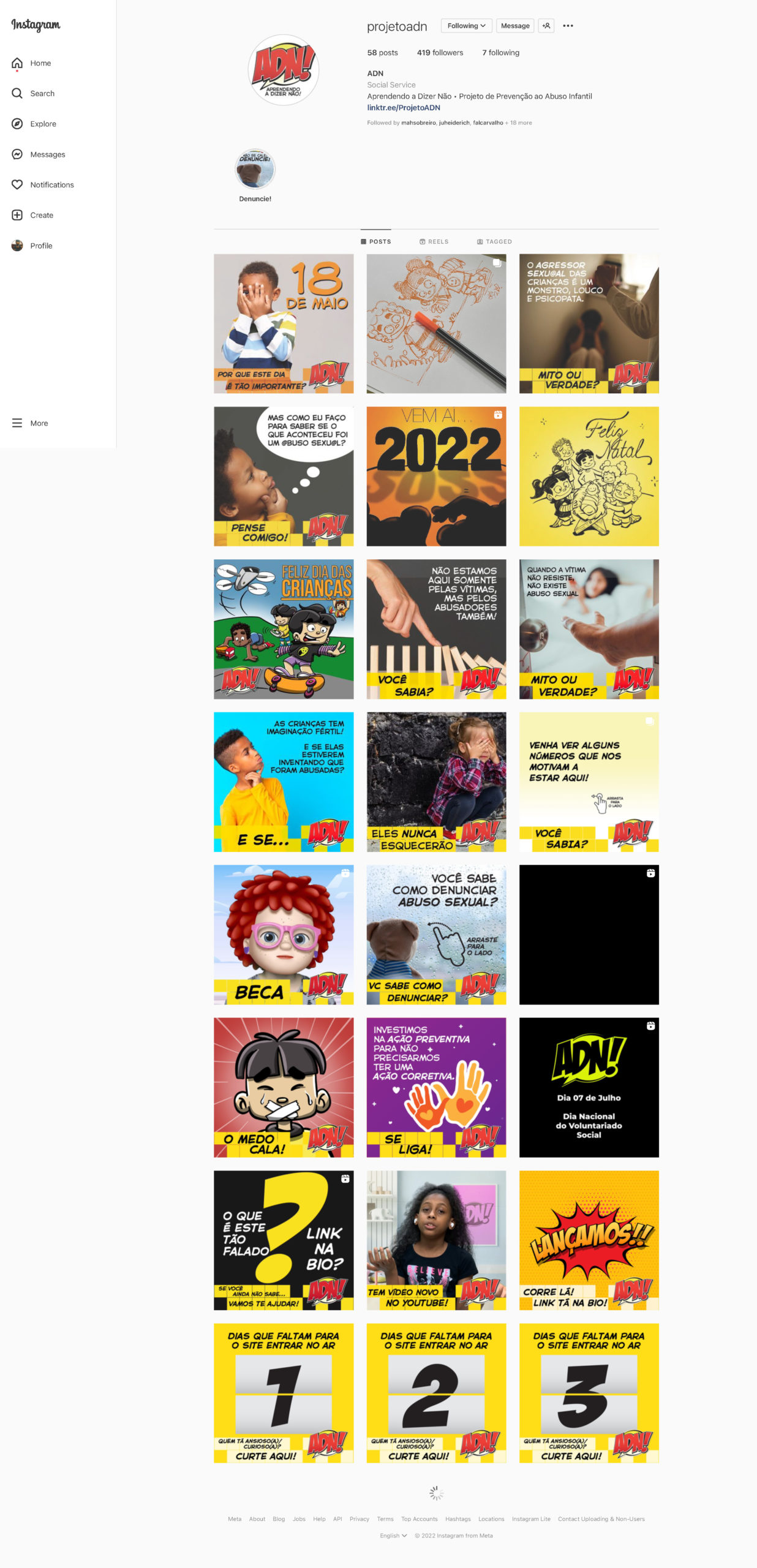This screenshot has height=1568, width=757.
Task: Open the Feliz Natal post
Action: point(589,477)
